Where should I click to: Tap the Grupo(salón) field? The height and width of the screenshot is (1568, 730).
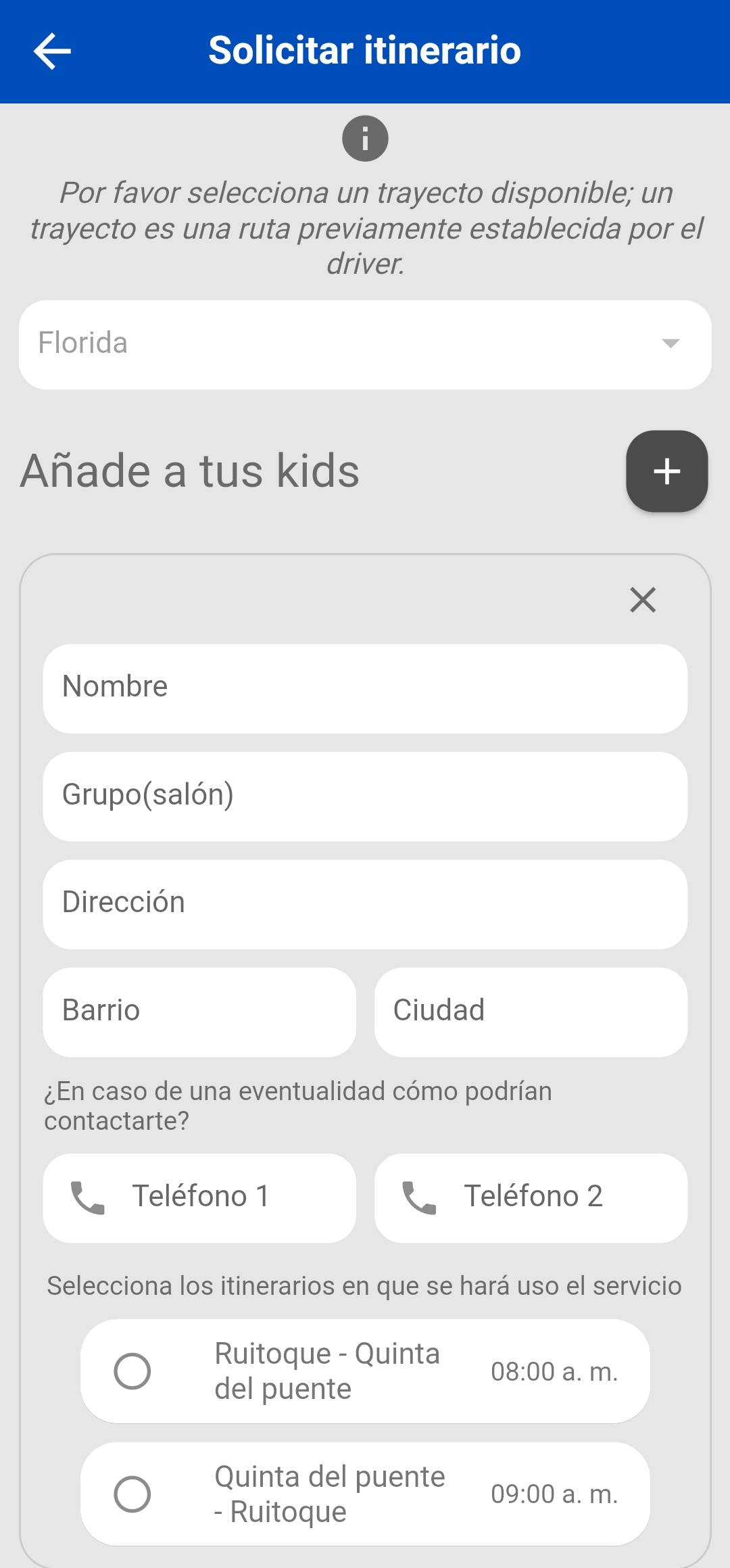365,796
